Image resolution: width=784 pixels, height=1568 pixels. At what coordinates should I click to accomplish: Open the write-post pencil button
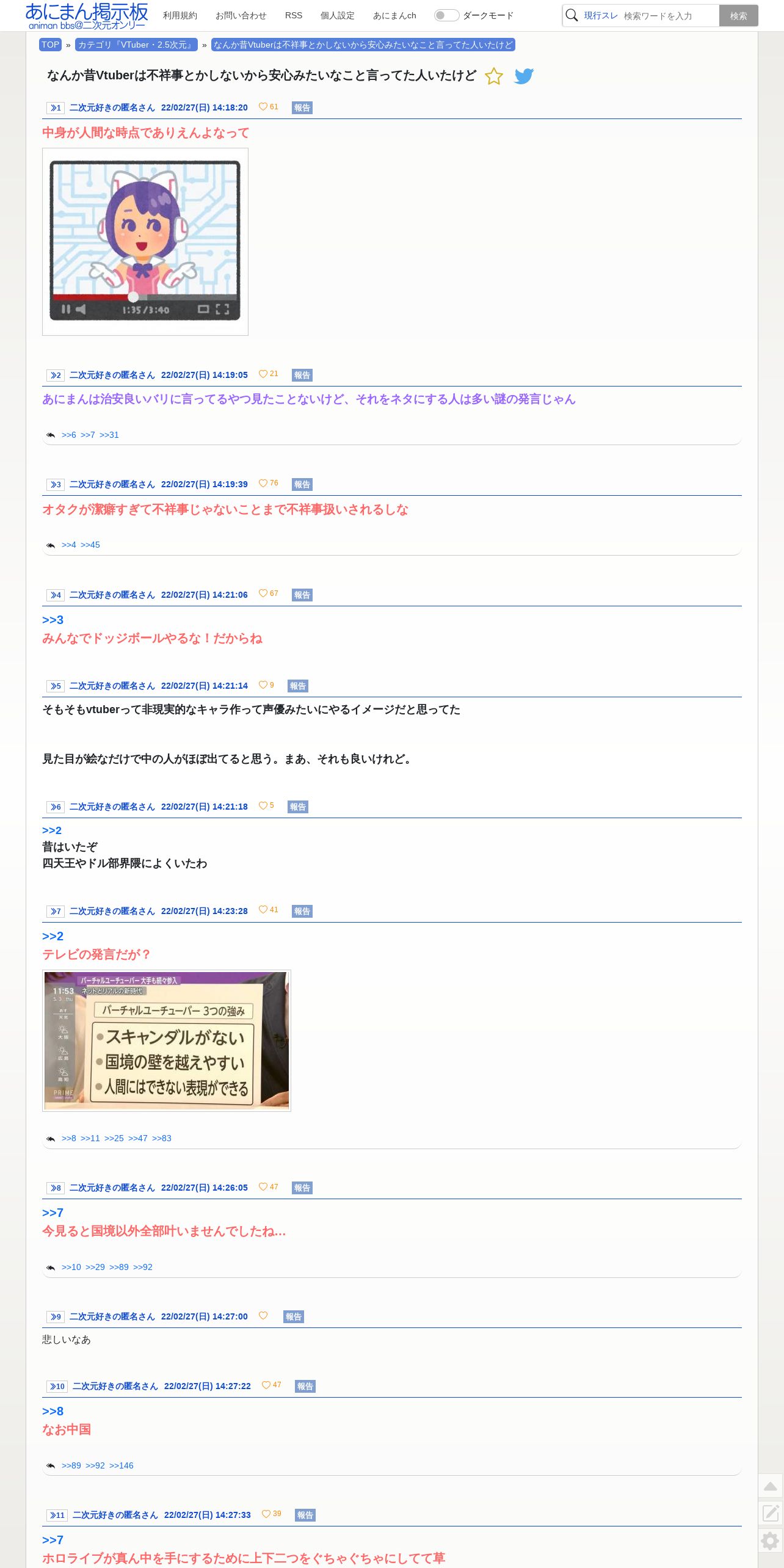coord(771,1513)
